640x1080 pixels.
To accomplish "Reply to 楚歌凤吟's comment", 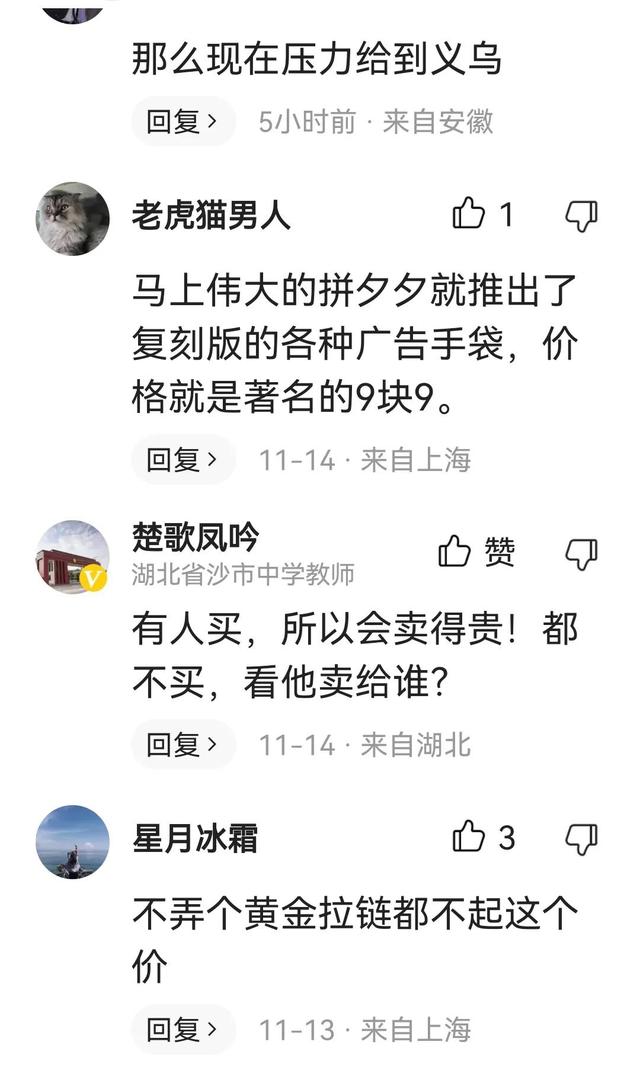I will coord(182,745).
